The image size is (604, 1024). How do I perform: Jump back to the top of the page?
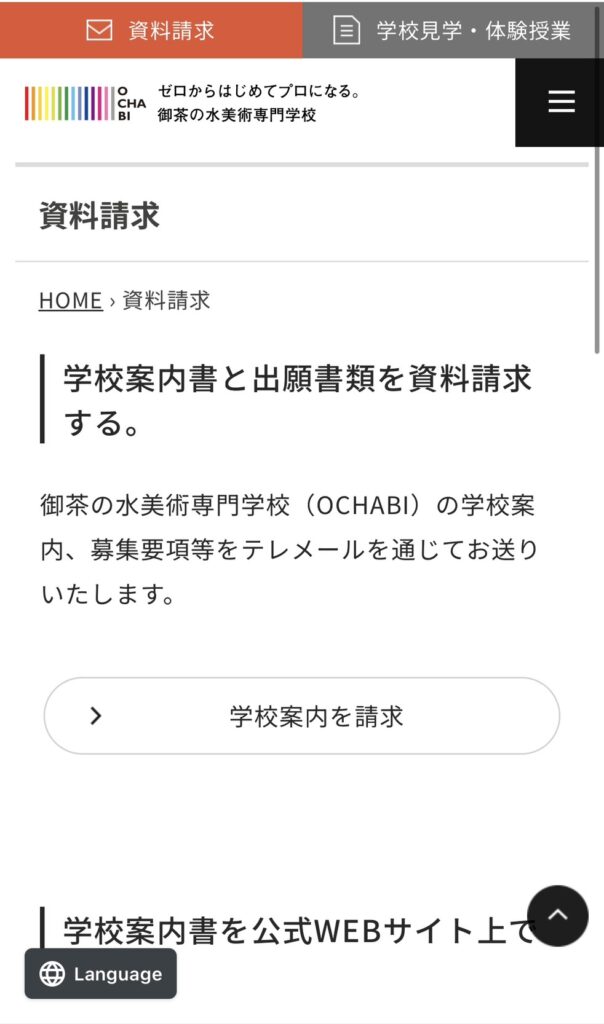point(557,915)
